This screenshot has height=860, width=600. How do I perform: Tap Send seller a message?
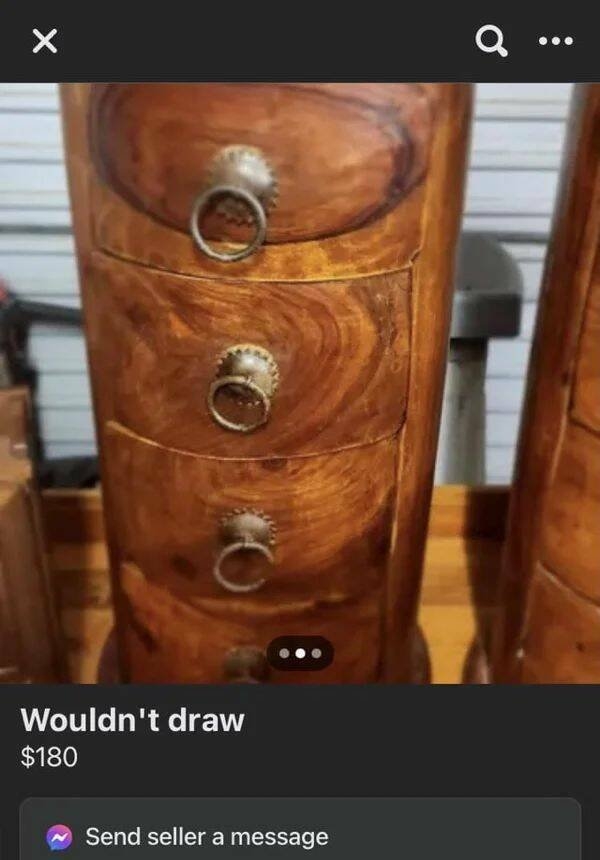coord(206,836)
